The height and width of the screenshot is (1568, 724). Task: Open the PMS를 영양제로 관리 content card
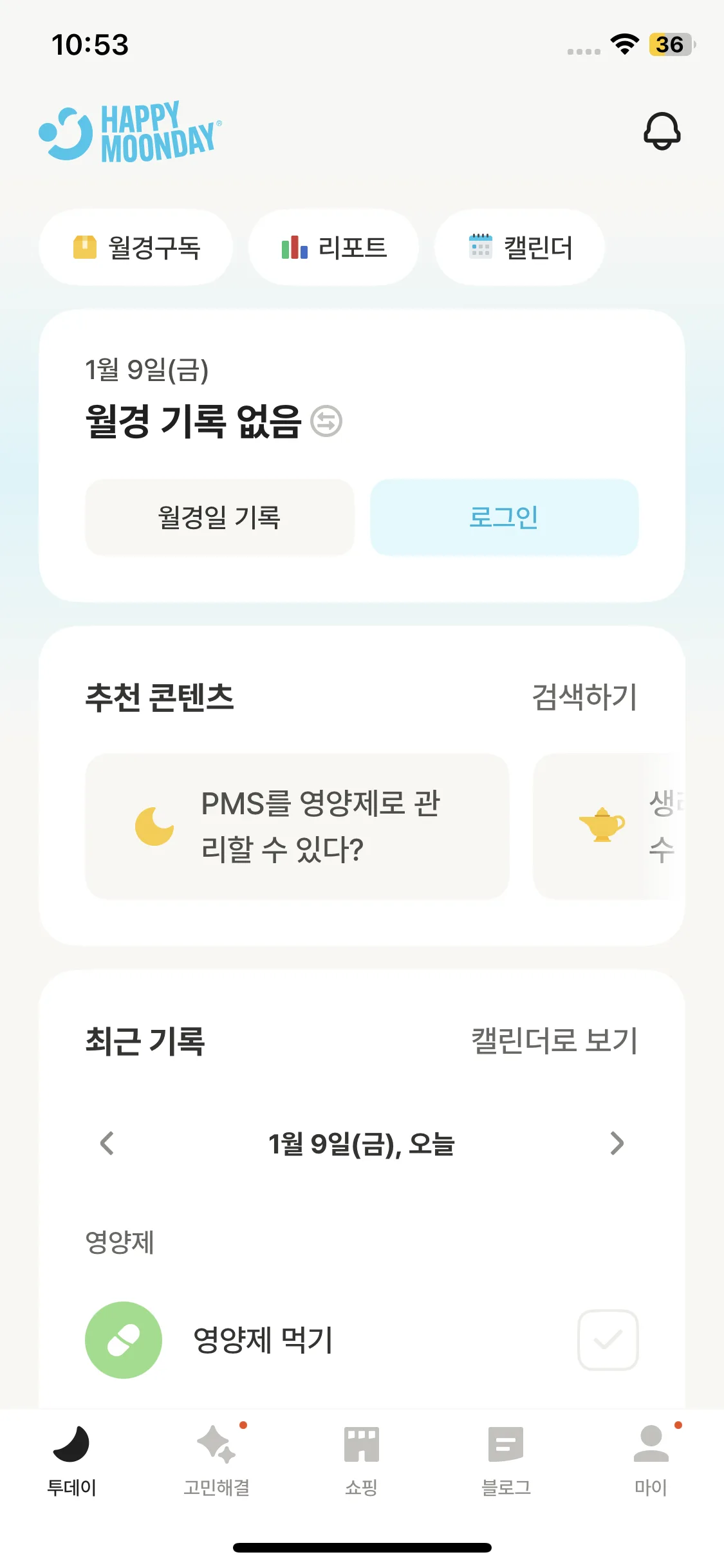tap(297, 826)
